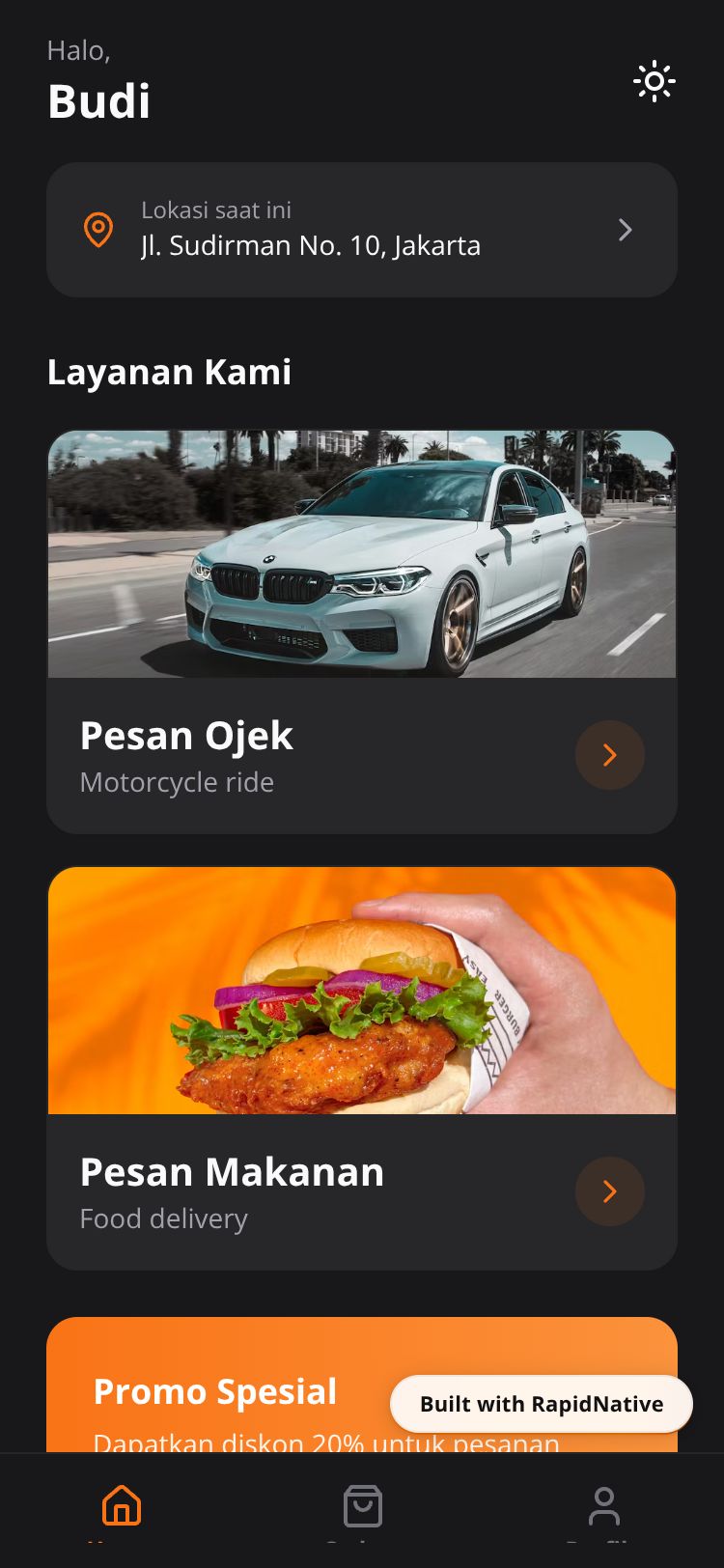Switch to the home tab
The height and width of the screenshot is (1568, 724).
click(x=122, y=1506)
